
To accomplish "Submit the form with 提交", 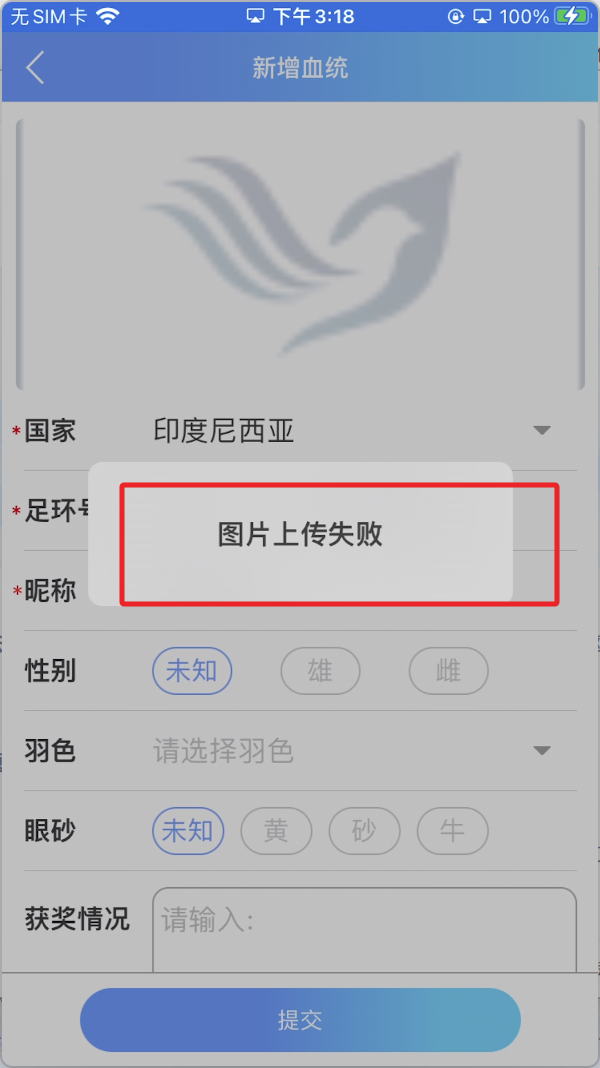I will (300, 1020).
